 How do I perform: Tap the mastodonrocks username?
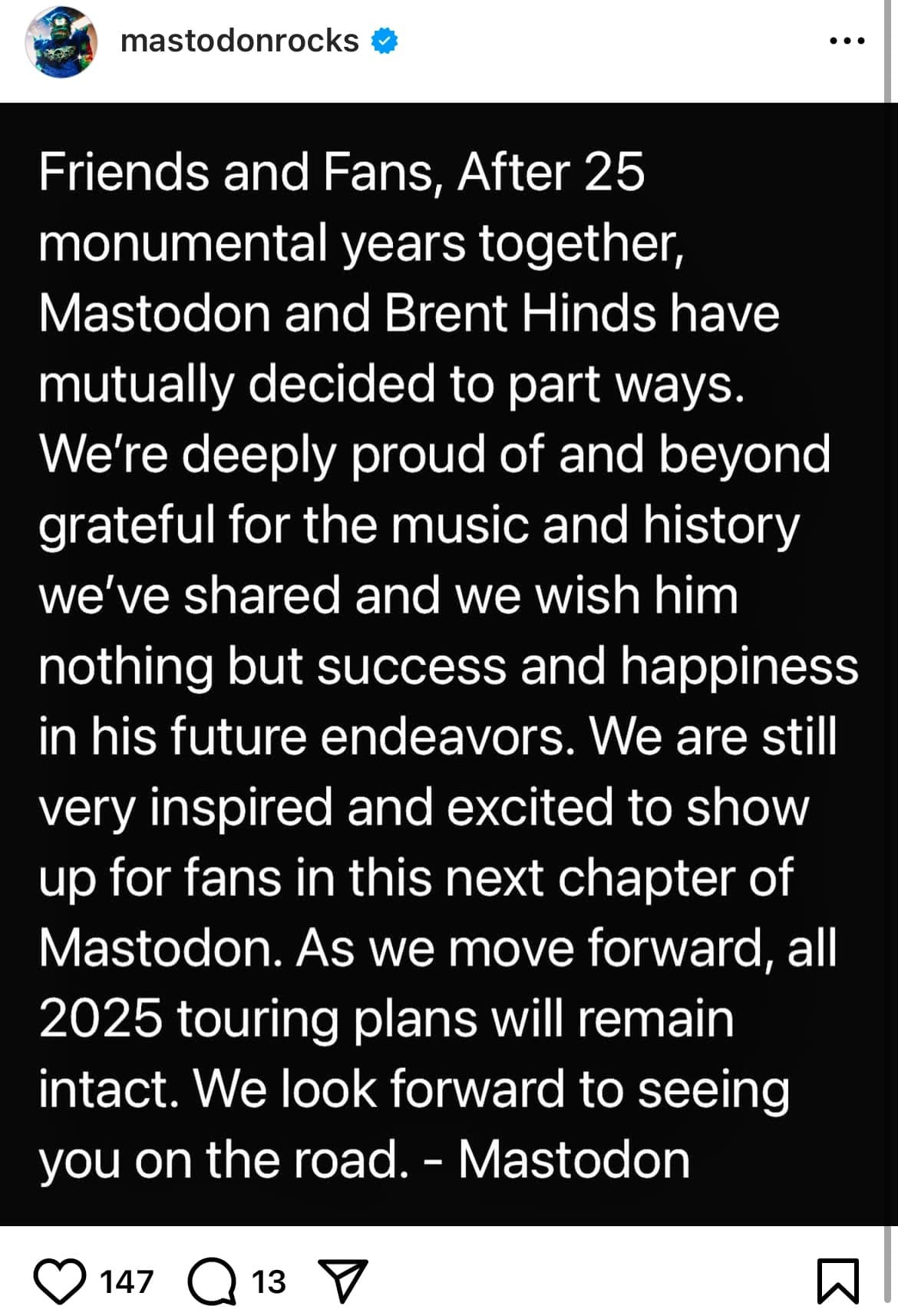pyautogui.click(x=239, y=41)
